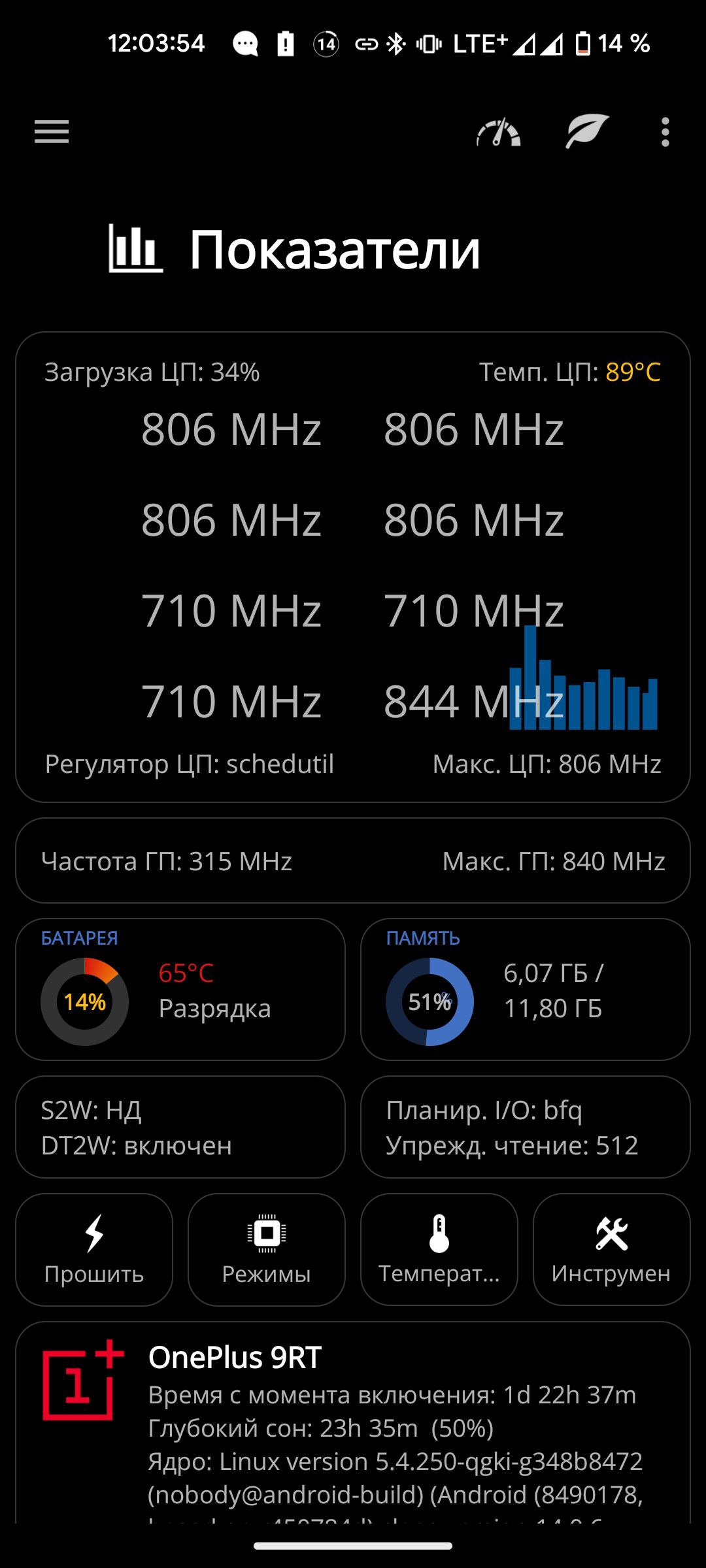706x1568 pixels.
Task: Open the OnePlus 9RT device info card
Action: [x=353, y=1424]
